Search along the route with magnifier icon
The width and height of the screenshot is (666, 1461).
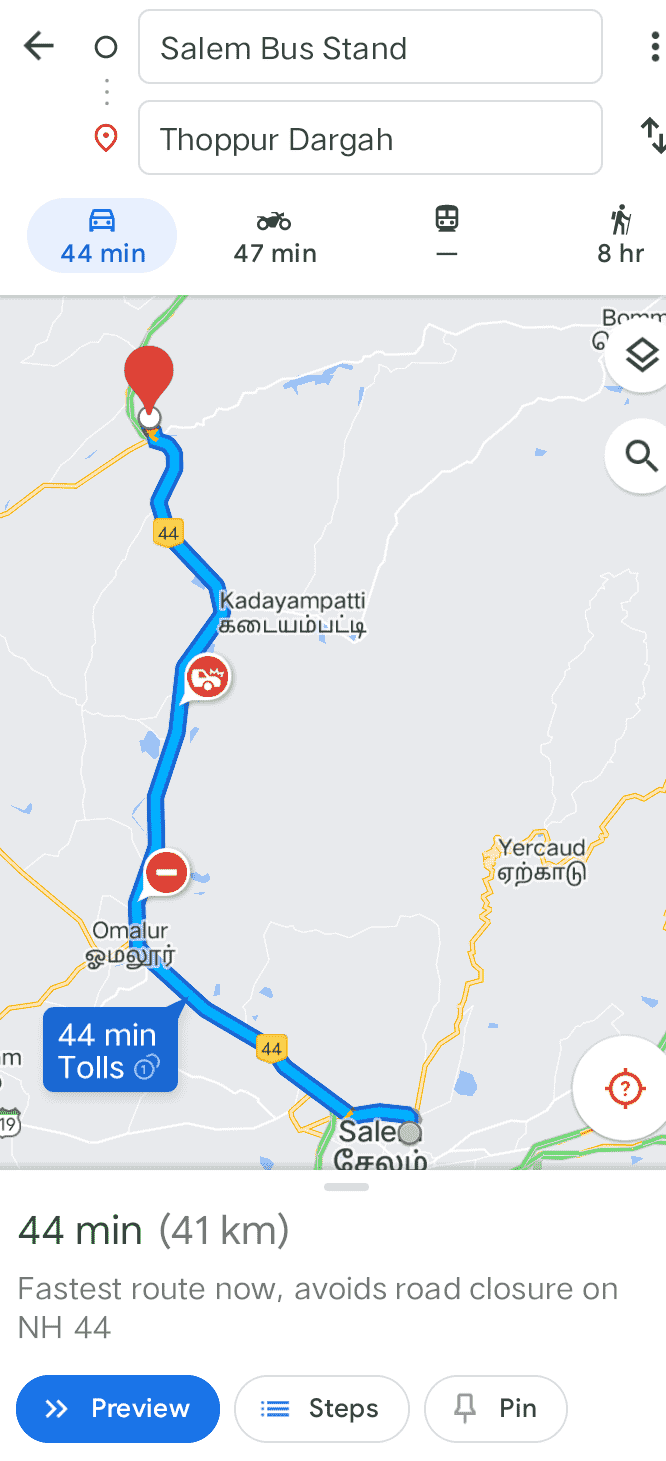(x=641, y=456)
